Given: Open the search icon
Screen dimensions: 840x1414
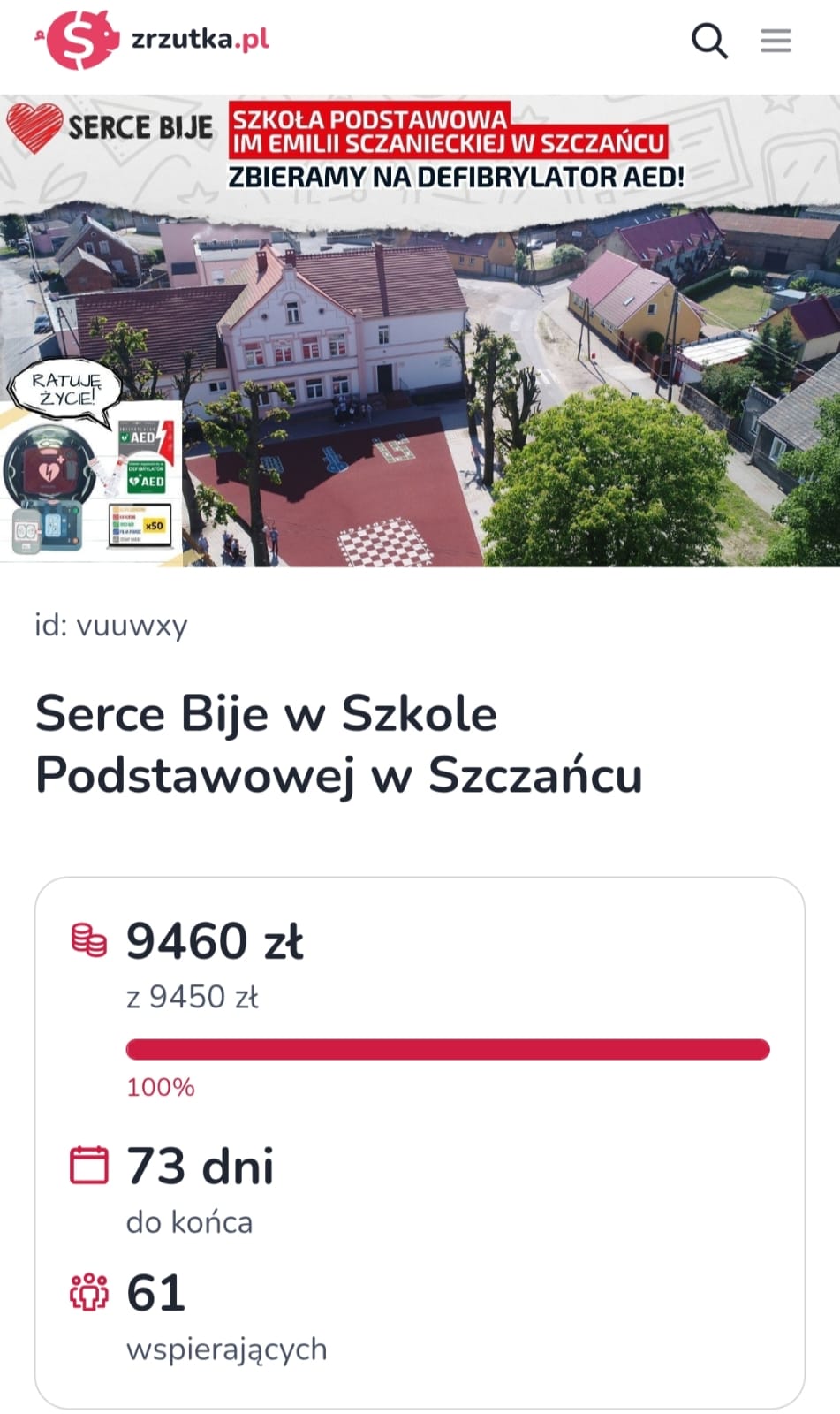Looking at the screenshot, I should pyautogui.click(x=708, y=41).
